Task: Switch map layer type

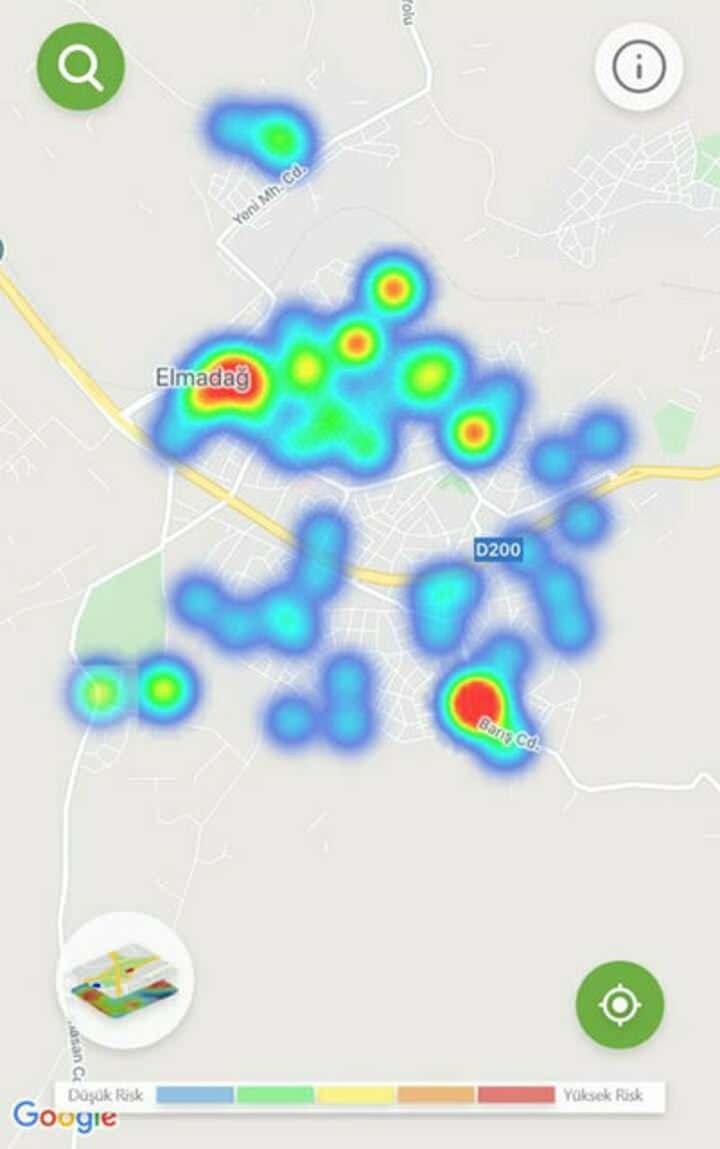Action: [x=125, y=979]
